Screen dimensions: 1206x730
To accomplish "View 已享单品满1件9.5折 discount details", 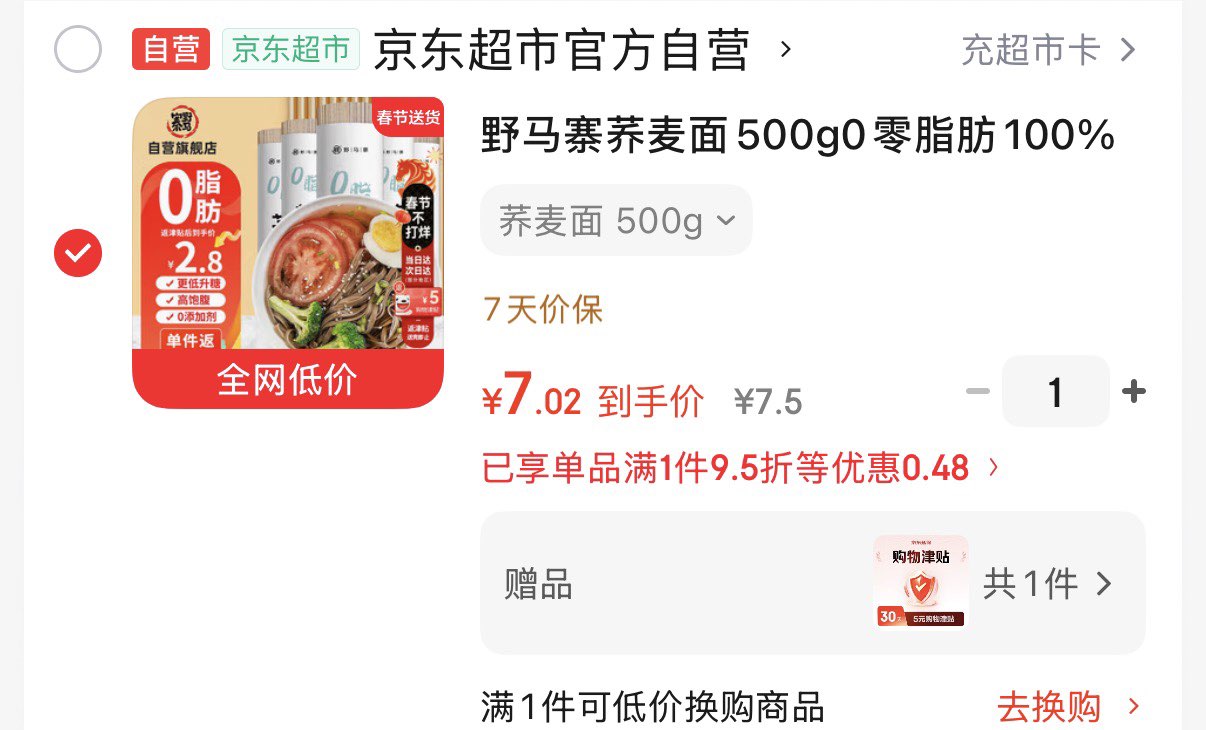I will (740, 467).
